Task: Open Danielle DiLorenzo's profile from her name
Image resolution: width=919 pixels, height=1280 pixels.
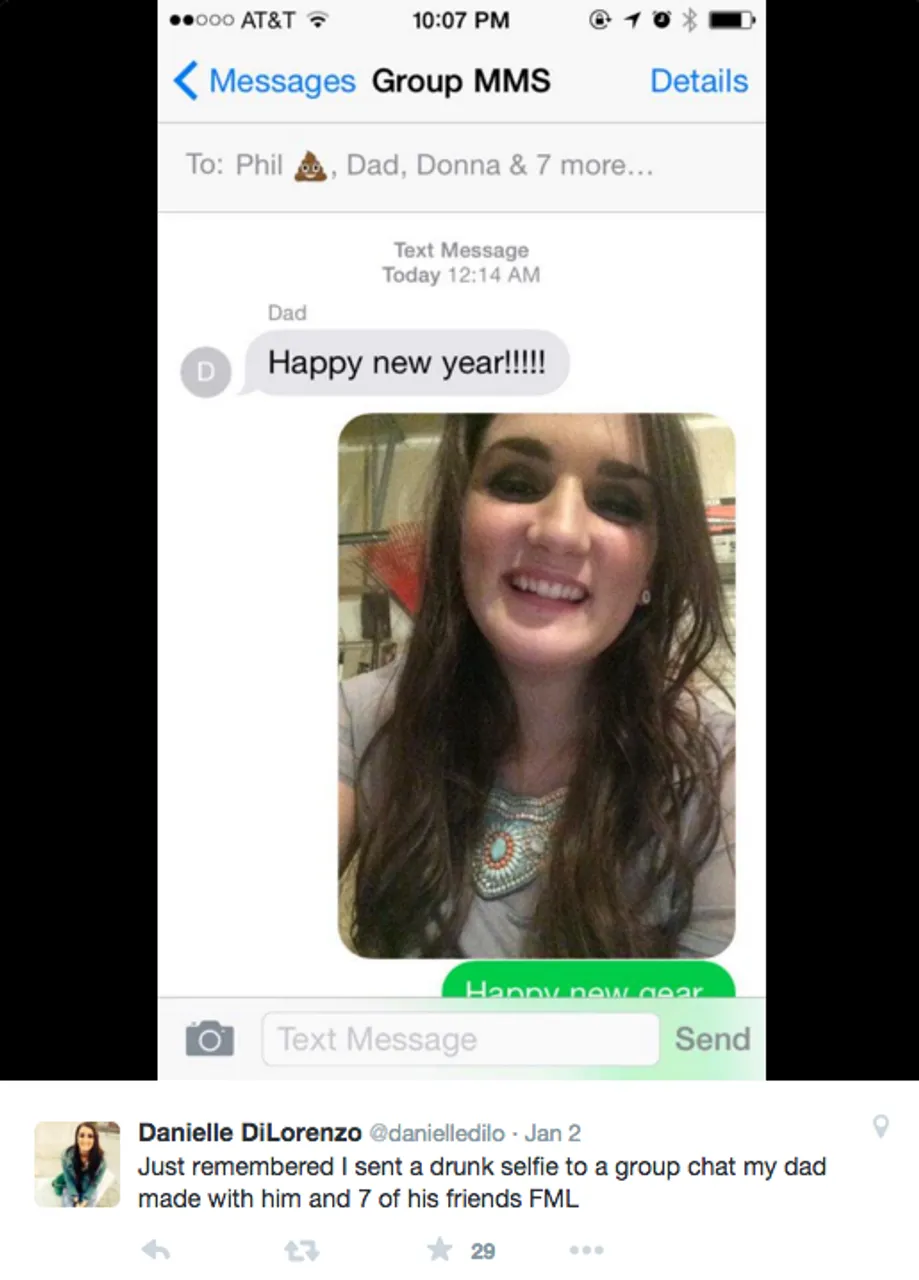Action: (249, 1133)
